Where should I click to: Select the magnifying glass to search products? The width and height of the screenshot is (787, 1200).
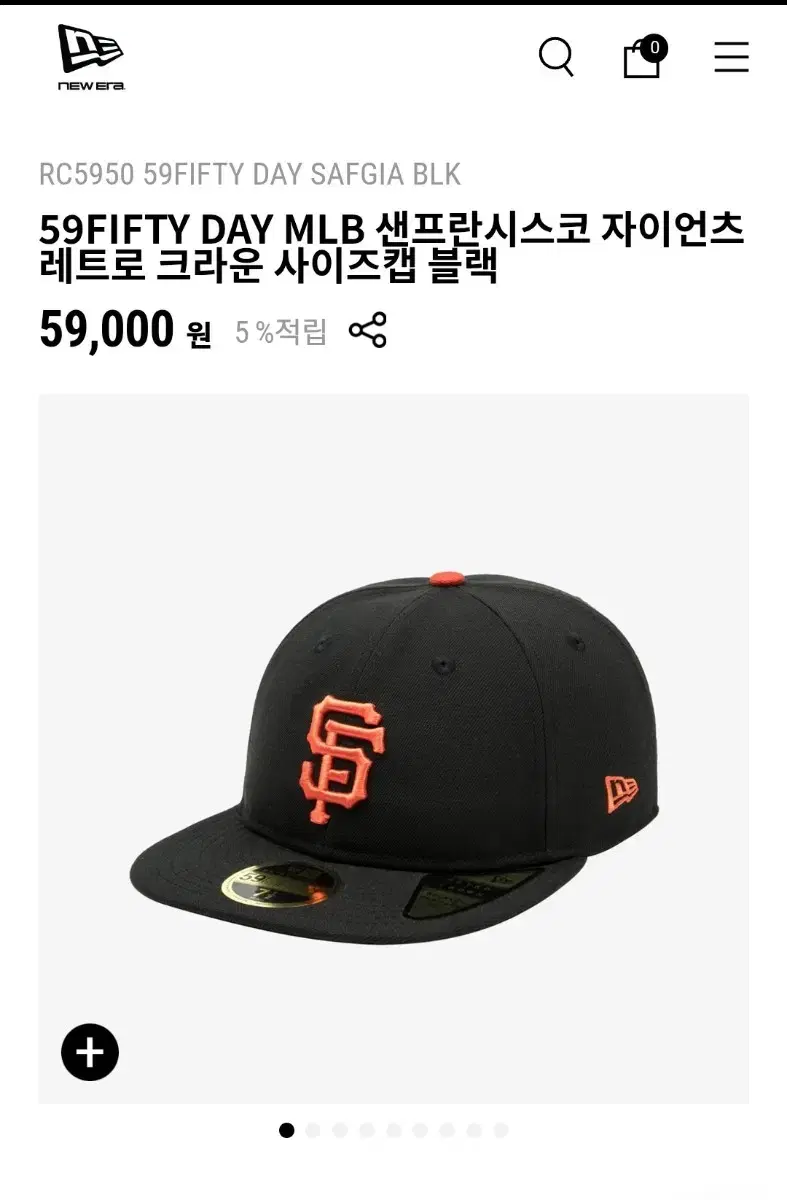tap(557, 57)
